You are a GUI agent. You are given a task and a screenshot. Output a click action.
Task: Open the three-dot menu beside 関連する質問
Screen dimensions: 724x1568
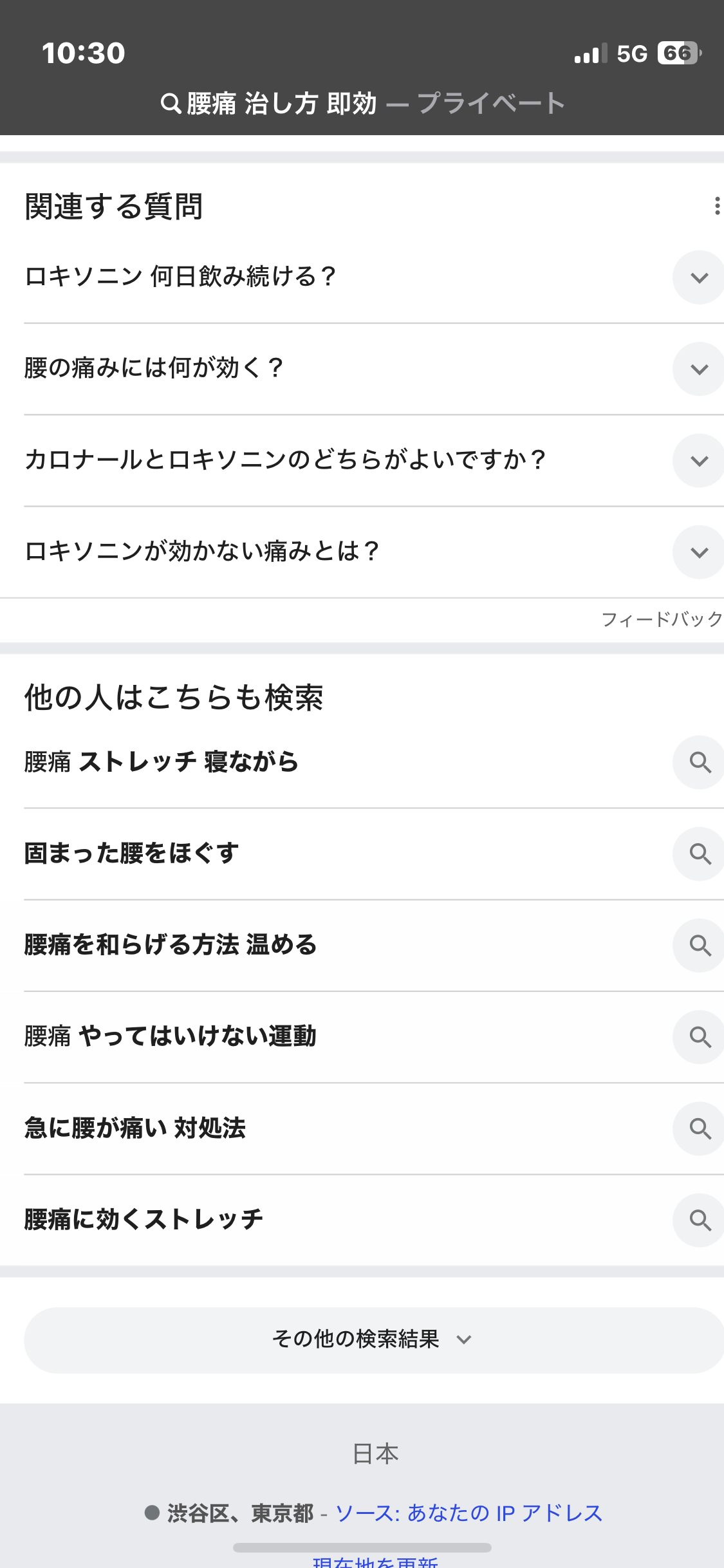(x=716, y=206)
